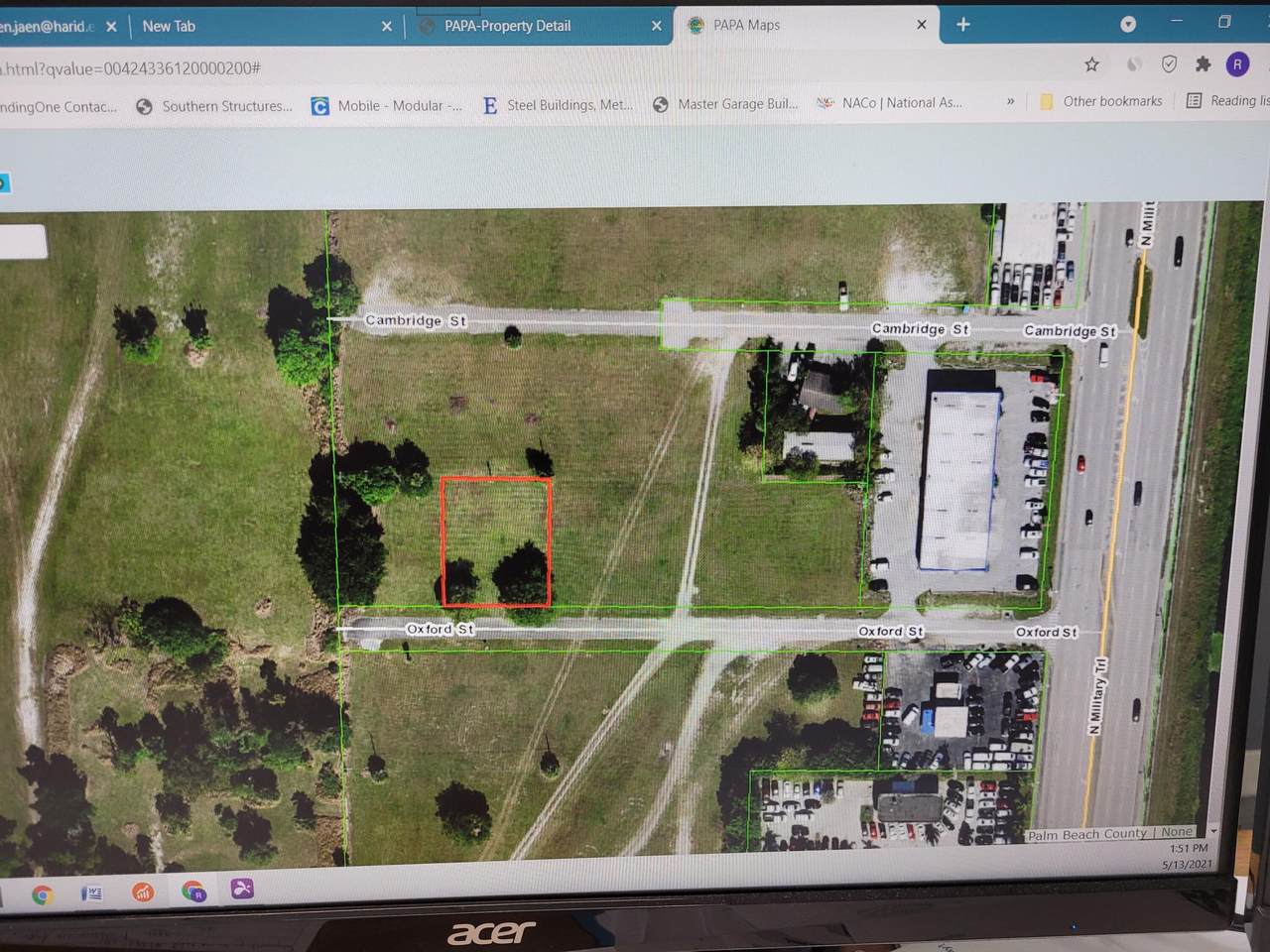
Task: Open the Chrome profile R avatar
Action: 1236,64
